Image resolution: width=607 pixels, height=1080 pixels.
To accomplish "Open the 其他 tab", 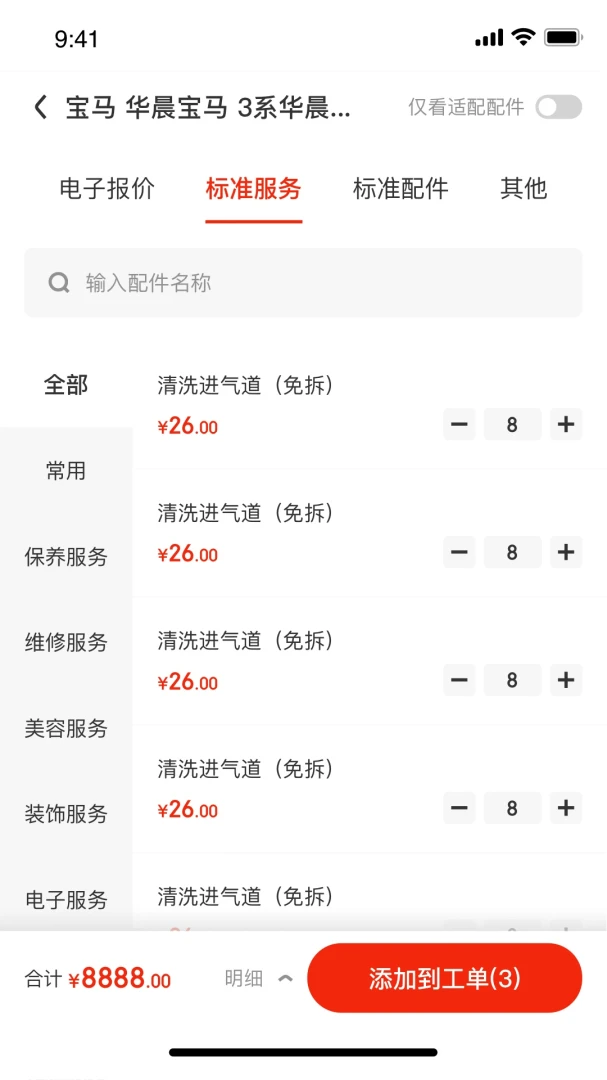I will click(x=523, y=188).
